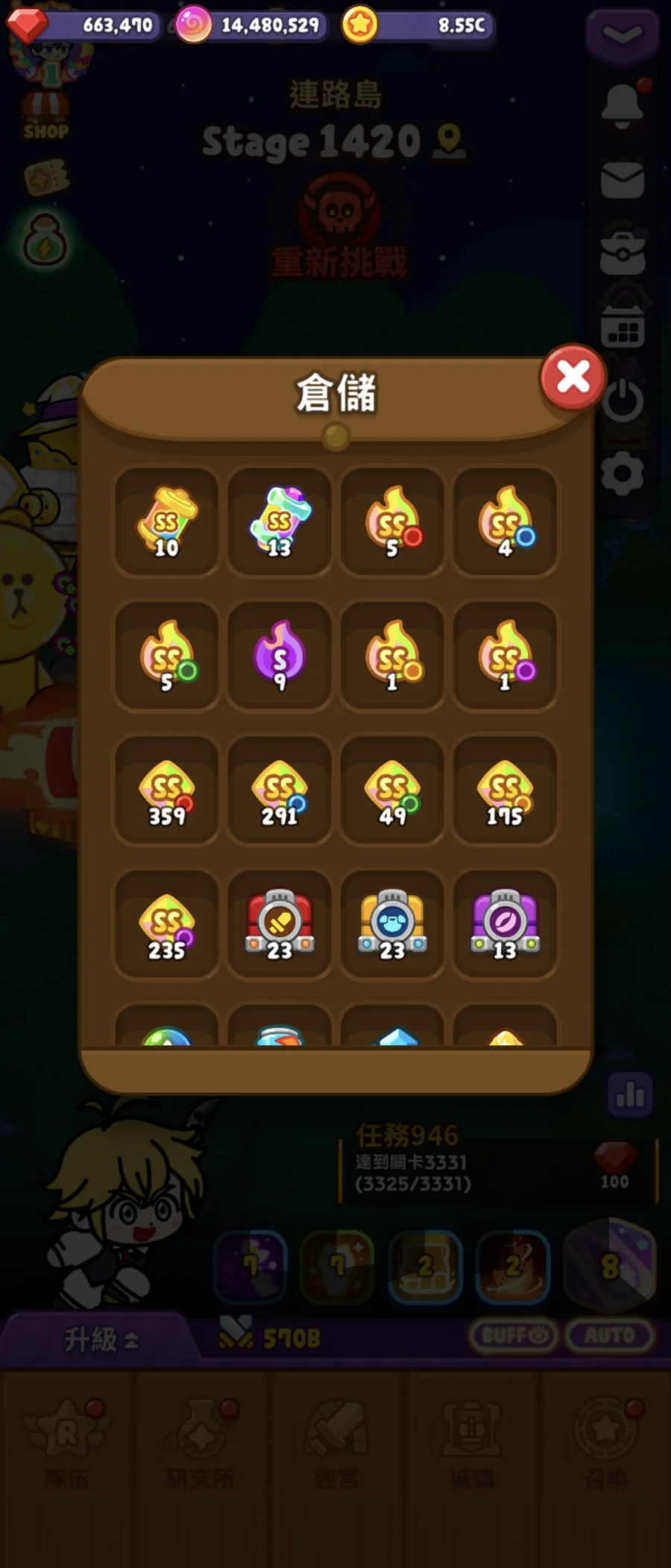Screen dimensions: 671x1568
Task: Select the SS scroll item with 10
Action: [x=166, y=522]
